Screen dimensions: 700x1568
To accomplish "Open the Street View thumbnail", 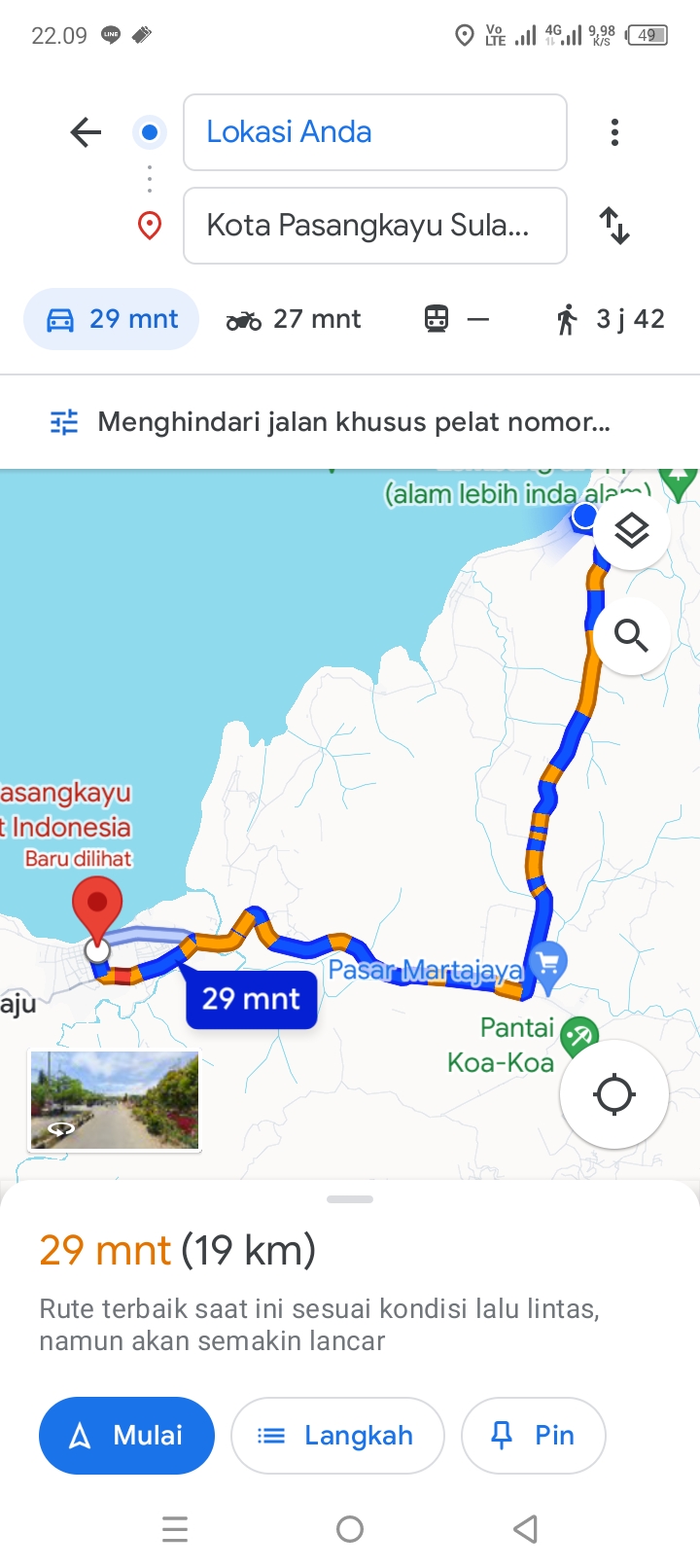I will [x=115, y=1100].
